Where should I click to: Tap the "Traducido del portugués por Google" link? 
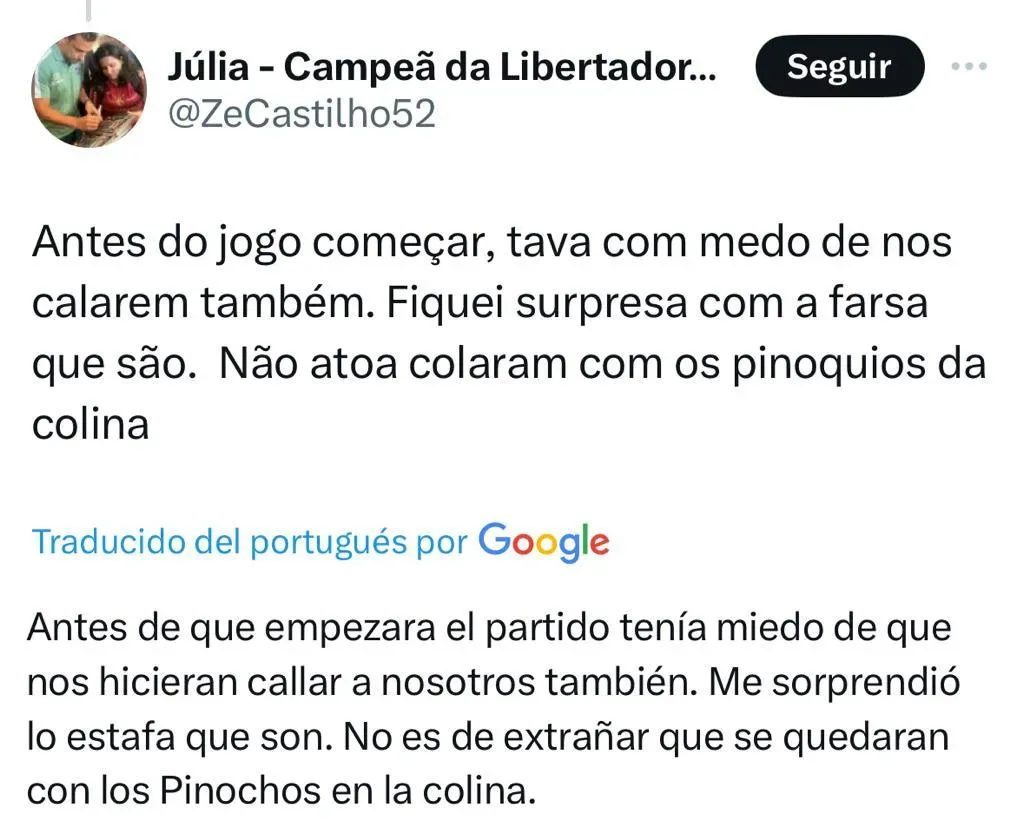[x=320, y=541]
